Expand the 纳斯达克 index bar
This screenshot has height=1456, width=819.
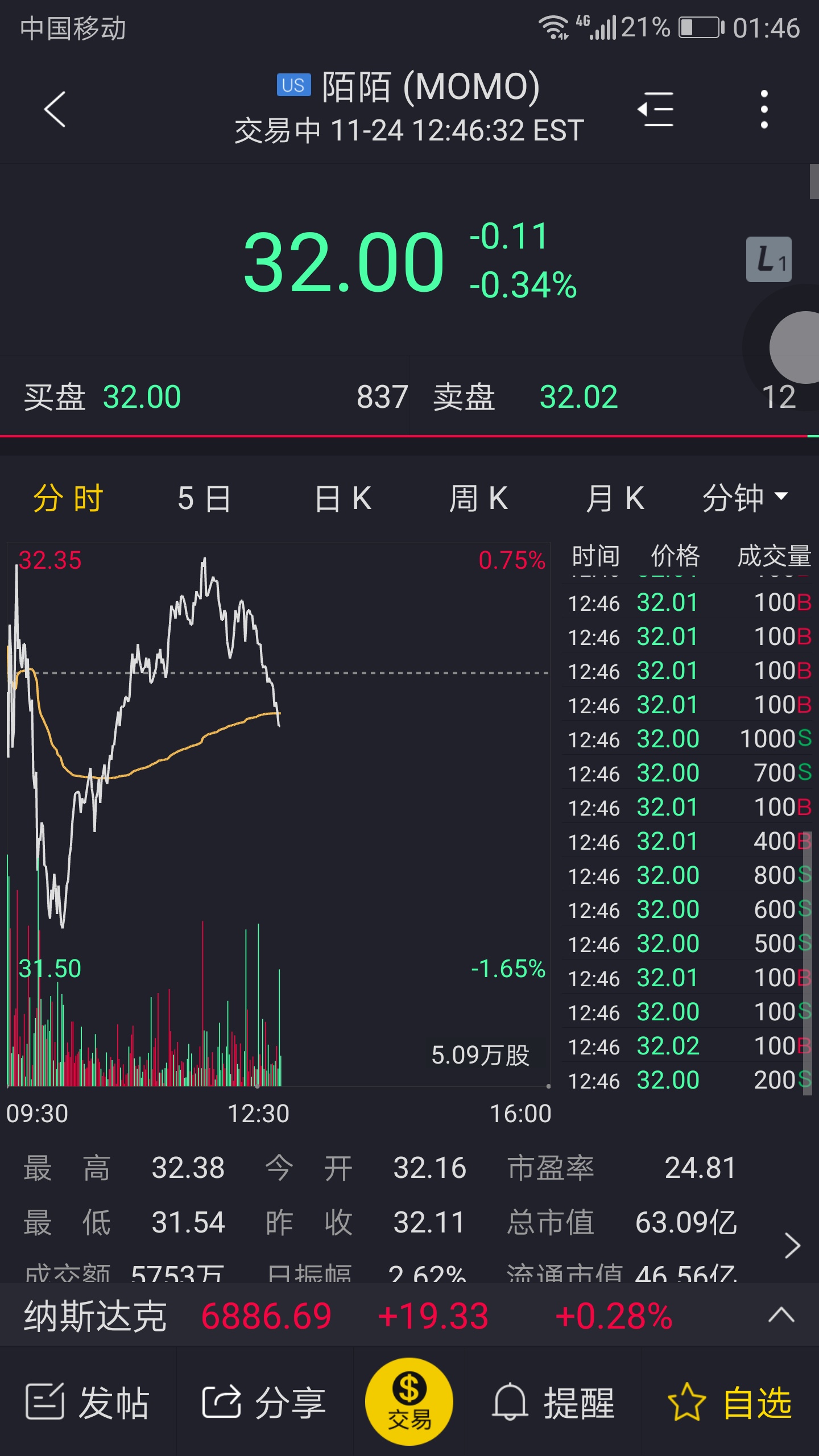(781, 1315)
